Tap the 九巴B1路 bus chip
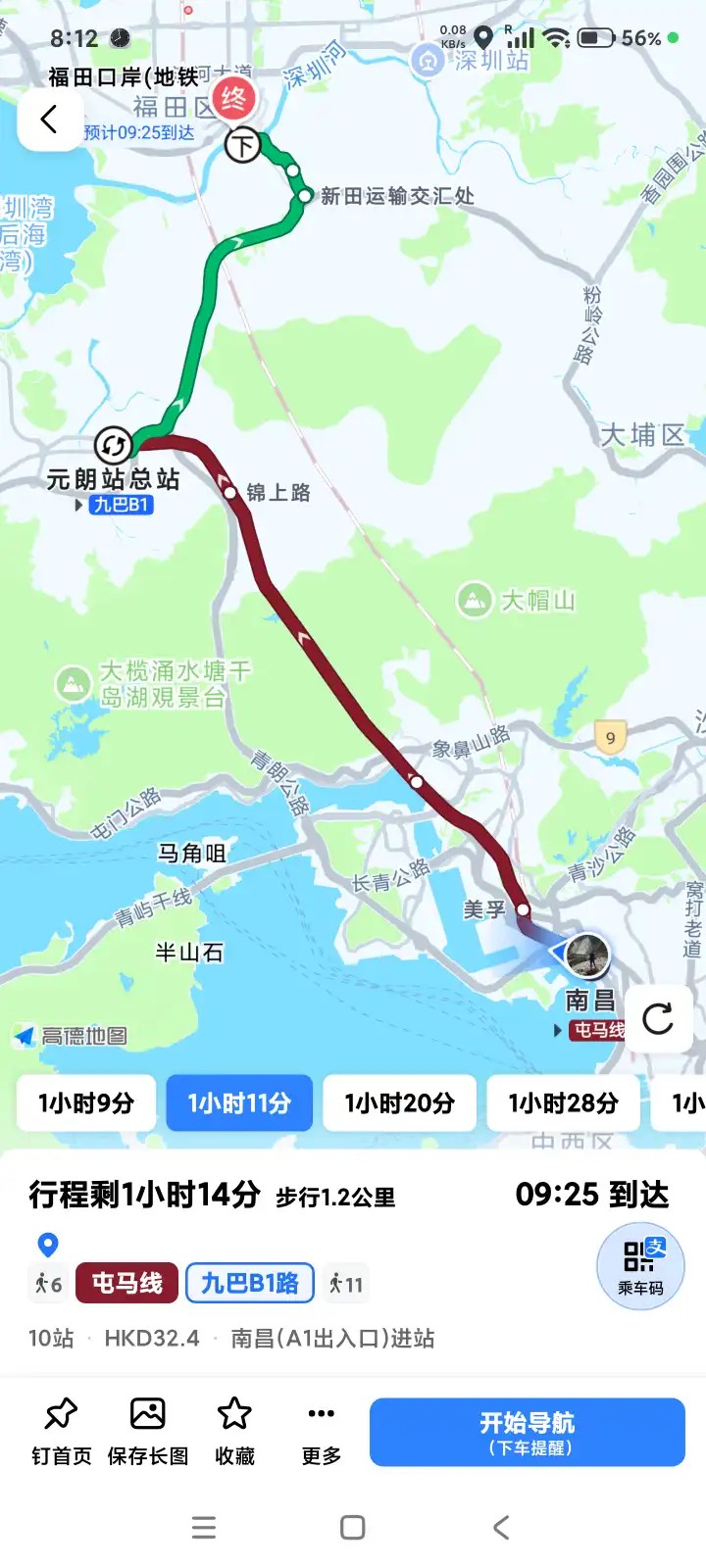The height and width of the screenshot is (1568, 706). coord(250,1283)
